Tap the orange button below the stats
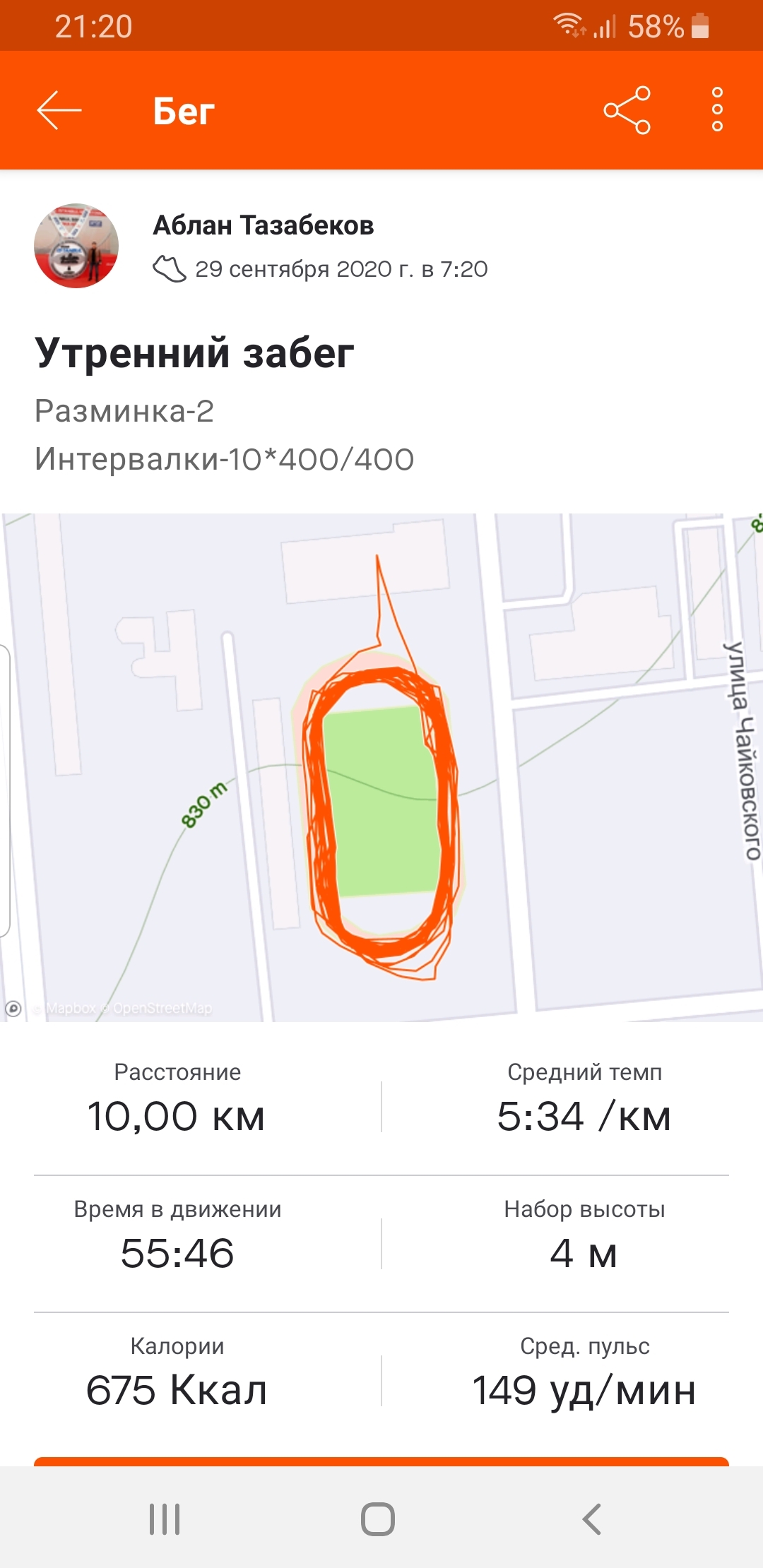The height and width of the screenshot is (1568, 763). tap(381, 1461)
